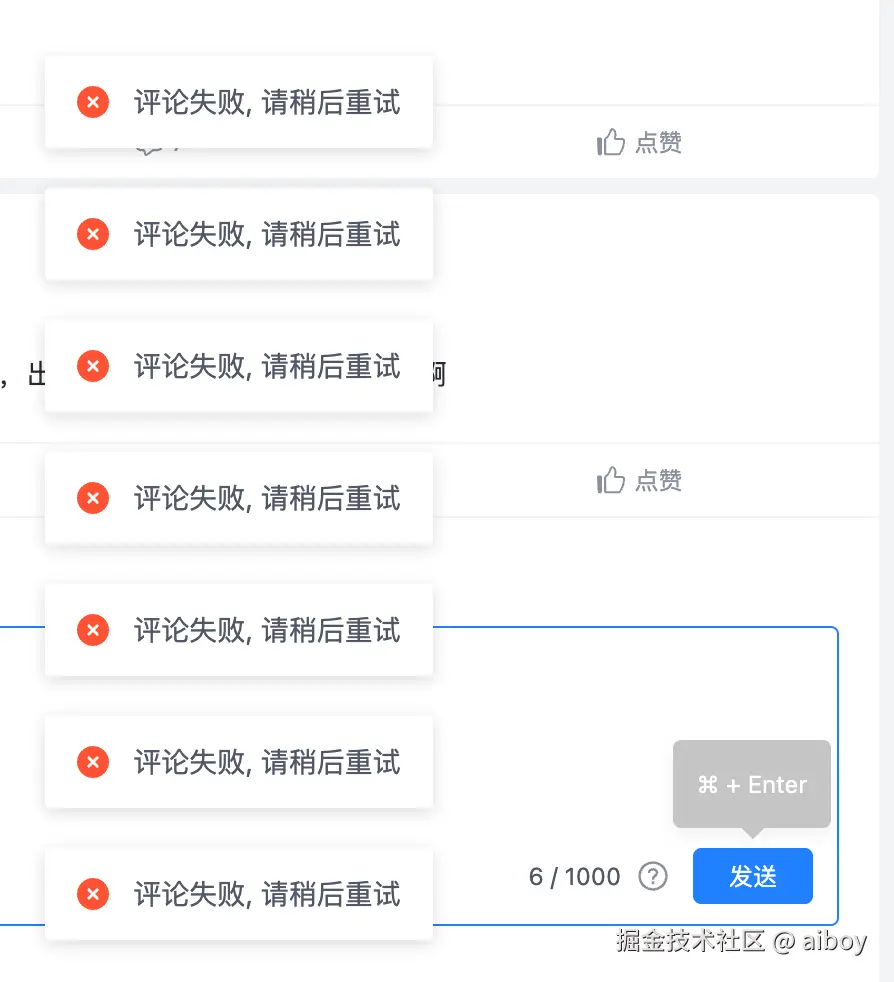Click the thumbs-up icon beside the lower 点赞
Viewport: 894px width, 982px height.
pyautogui.click(x=611, y=480)
